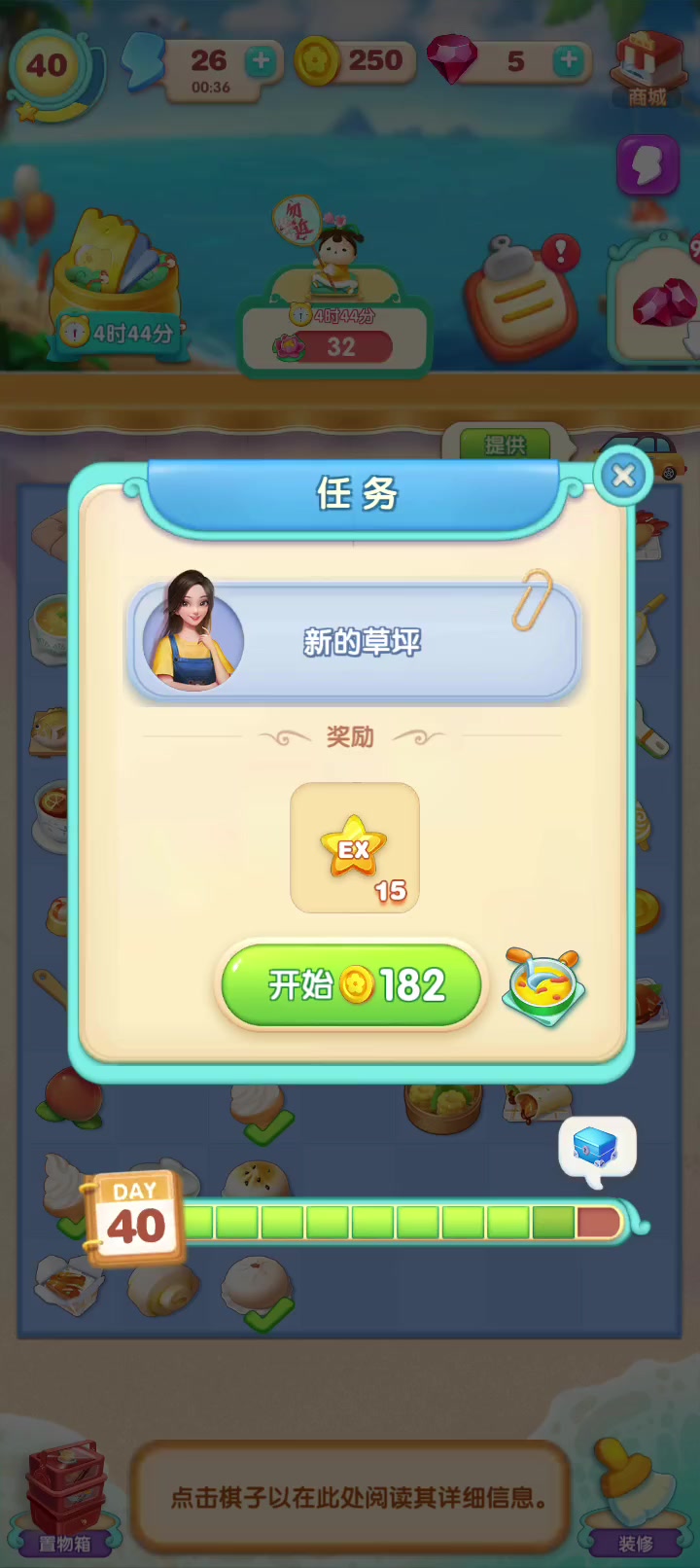Open the 新的草坪 task card
The width and height of the screenshot is (700, 1568).
[x=354, y=640]
